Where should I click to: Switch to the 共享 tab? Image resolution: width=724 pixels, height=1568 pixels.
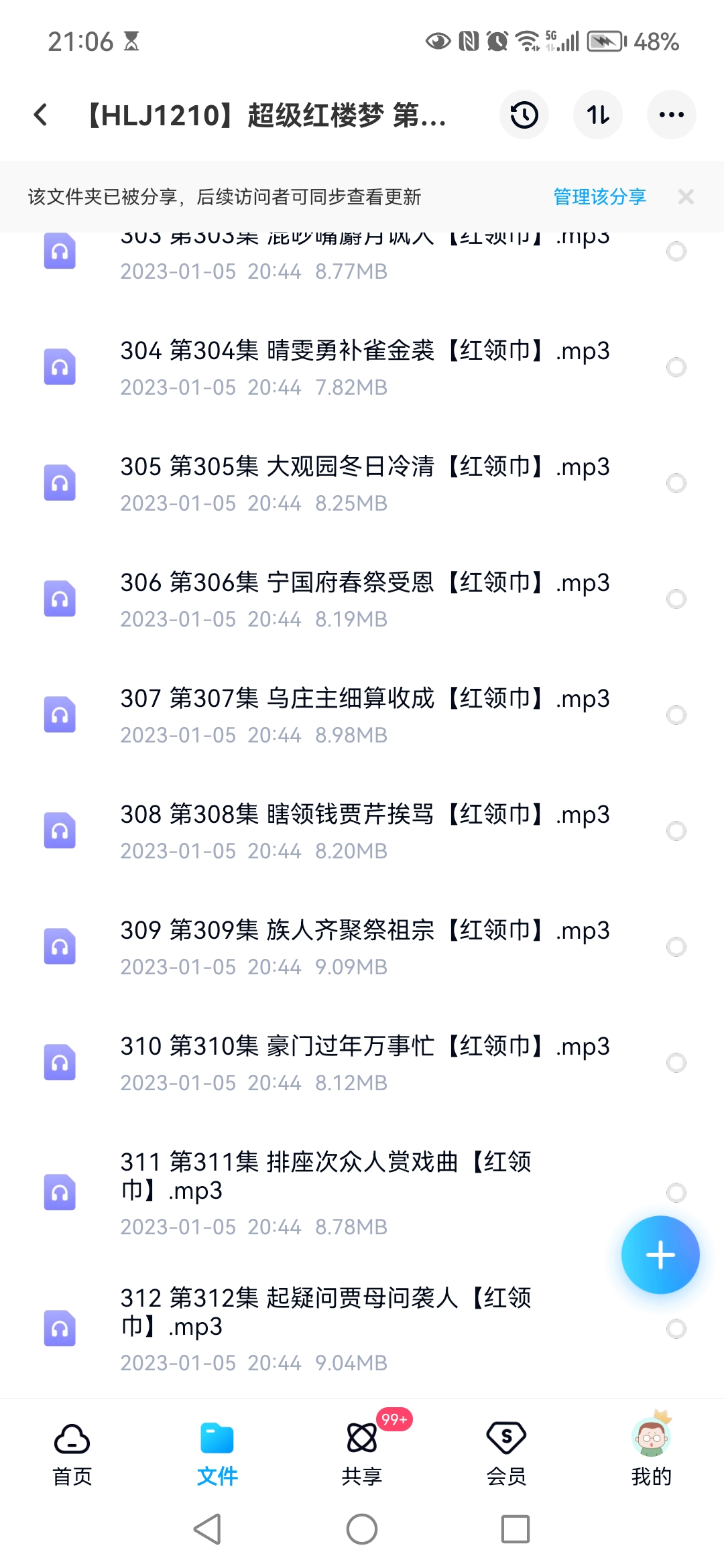click(362, 1452)
